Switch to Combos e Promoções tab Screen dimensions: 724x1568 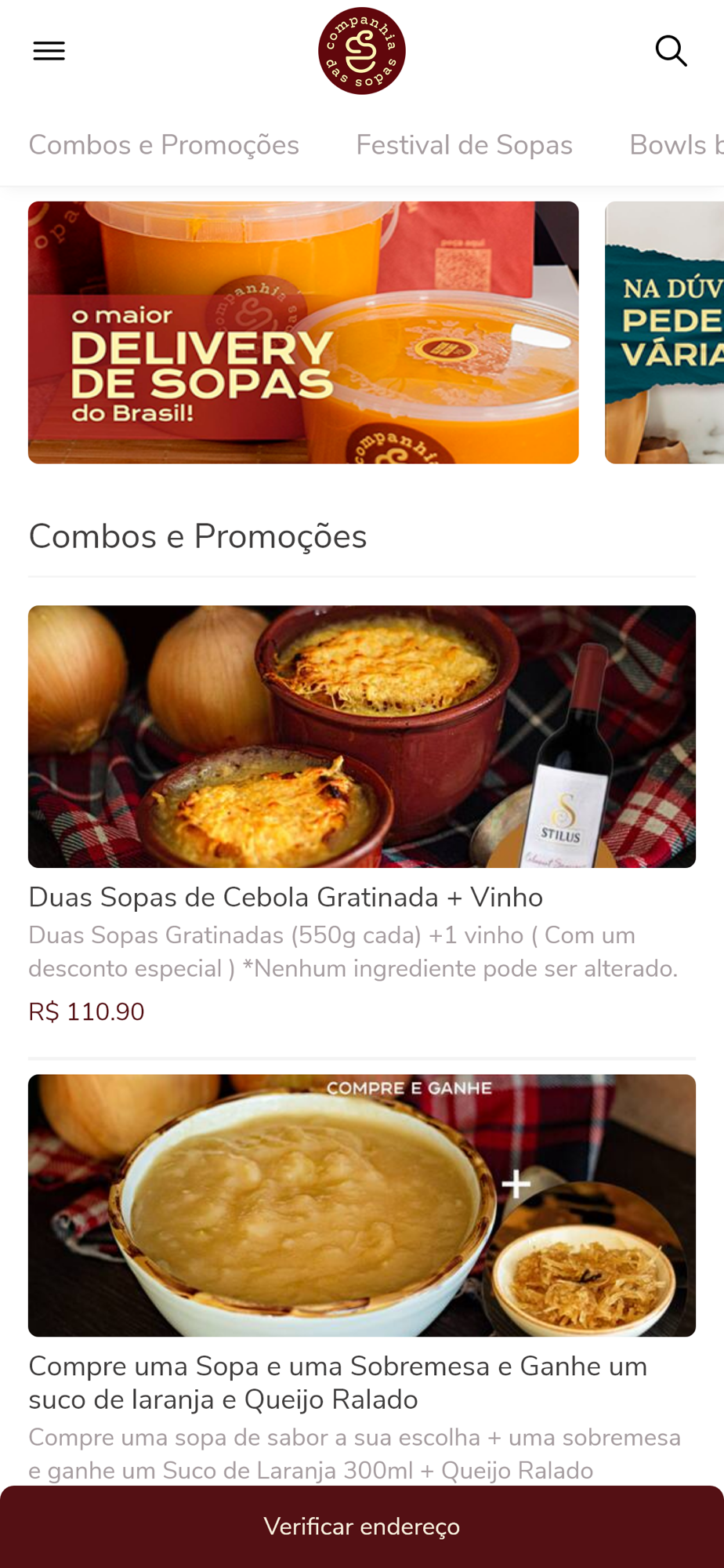pyautogui.click(x=164, y=145)
